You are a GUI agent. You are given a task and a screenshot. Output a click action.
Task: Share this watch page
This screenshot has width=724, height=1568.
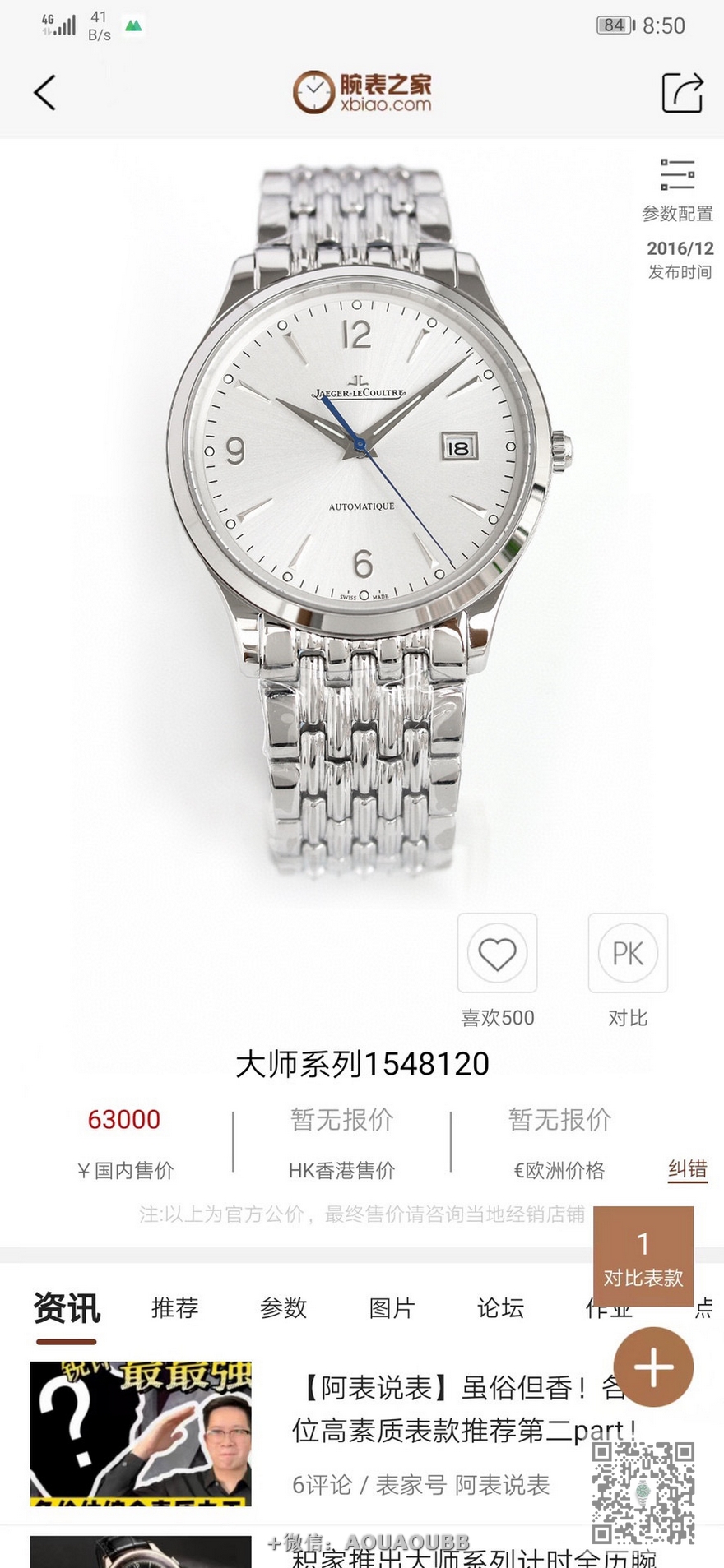click(682, 92)
